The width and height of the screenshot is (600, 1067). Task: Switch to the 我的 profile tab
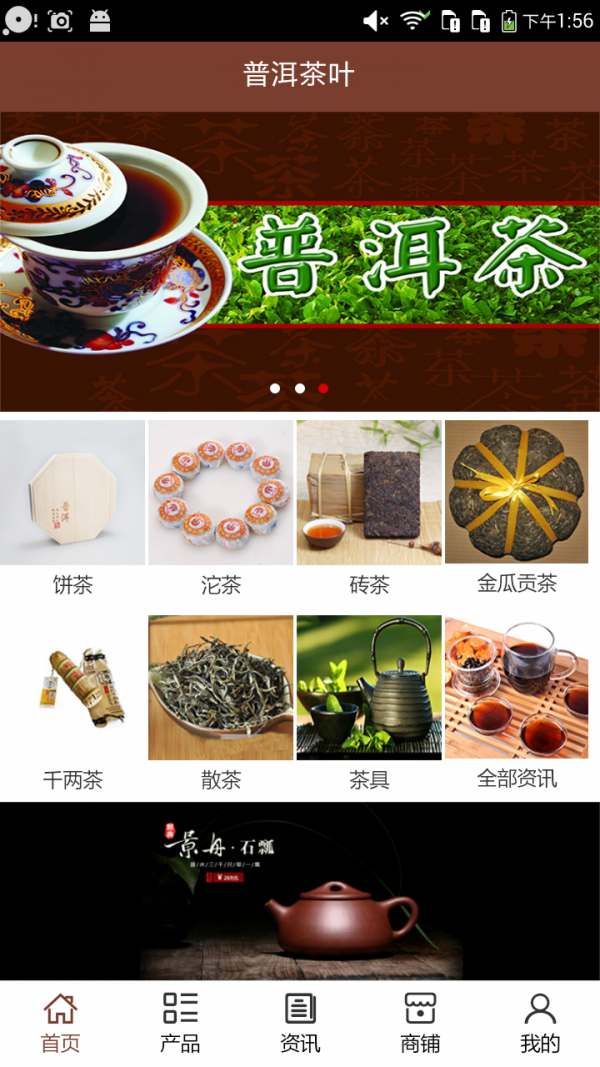click(x=540, y=1022)
